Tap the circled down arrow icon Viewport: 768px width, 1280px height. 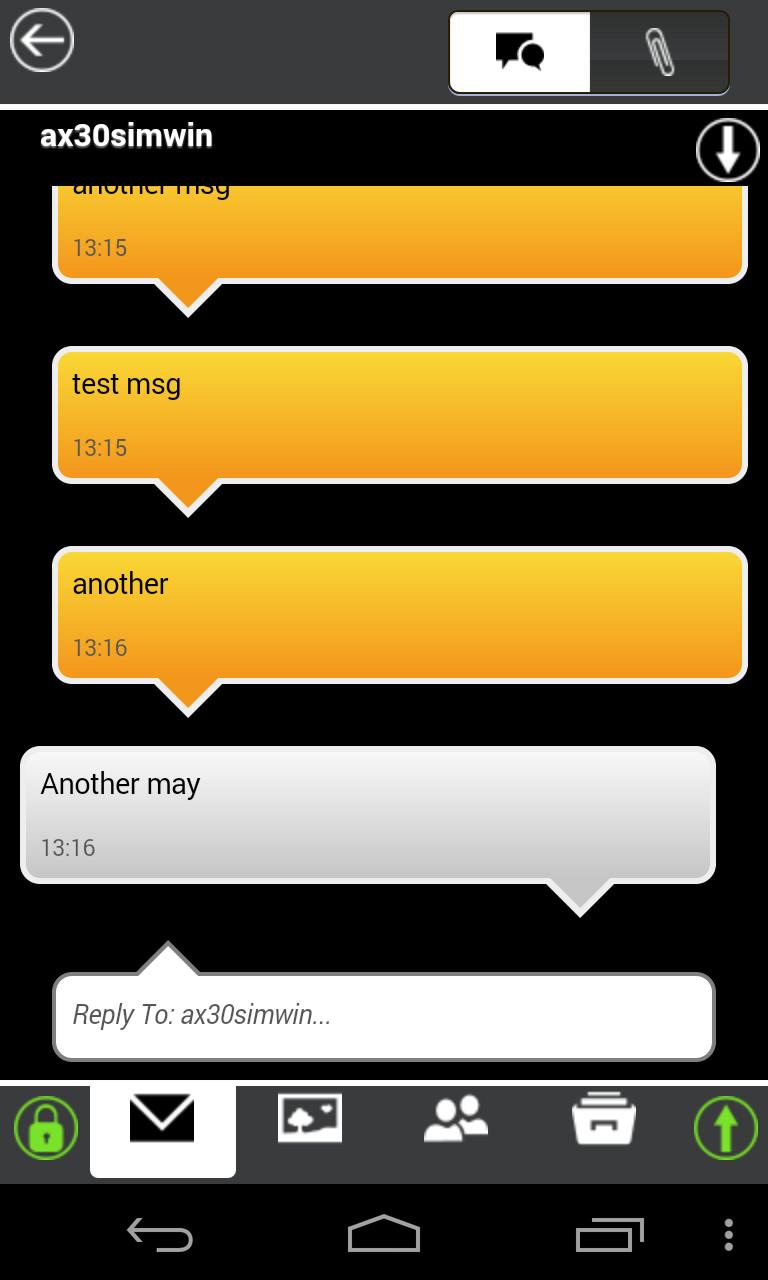pyautogui.click(x=727, y=150)
